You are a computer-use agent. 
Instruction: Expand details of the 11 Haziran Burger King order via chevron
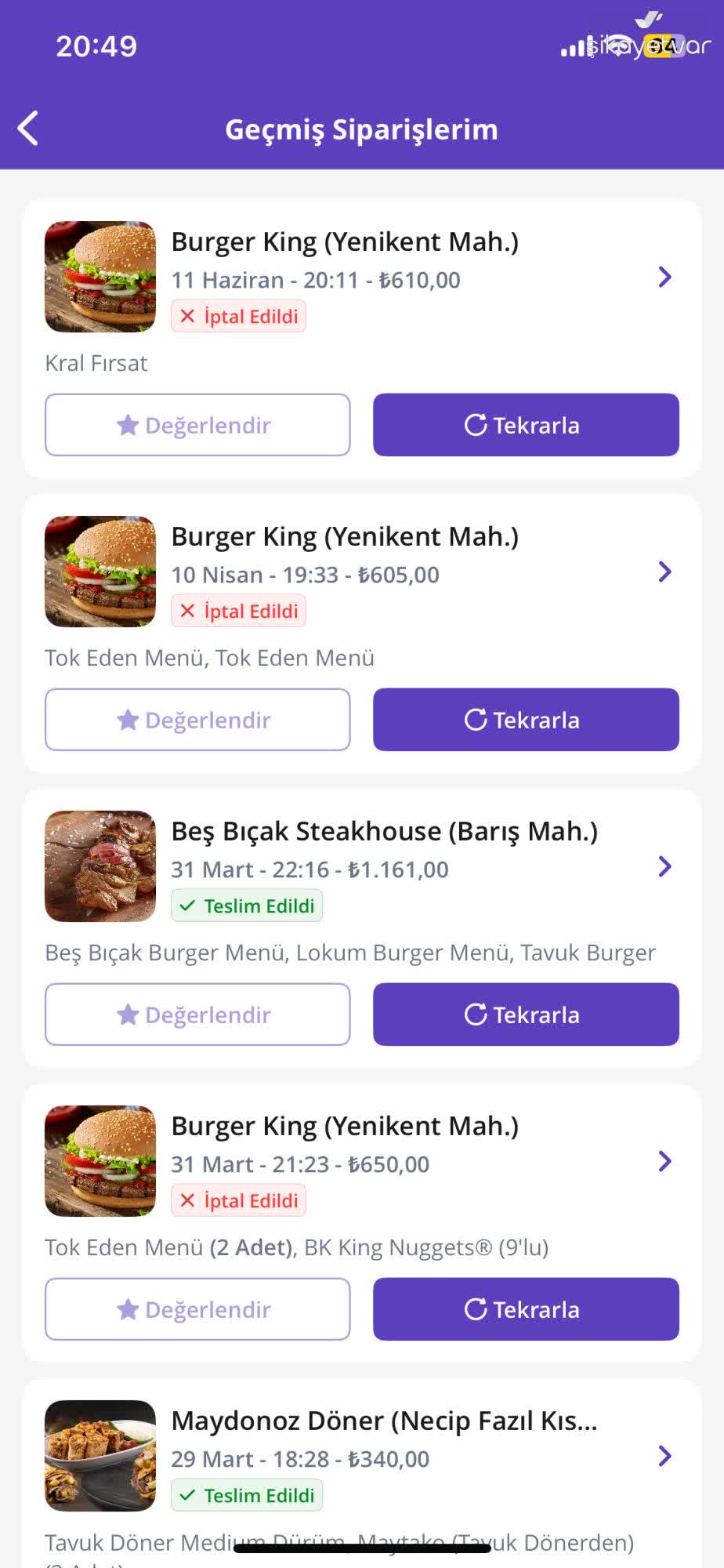(665, 277)
